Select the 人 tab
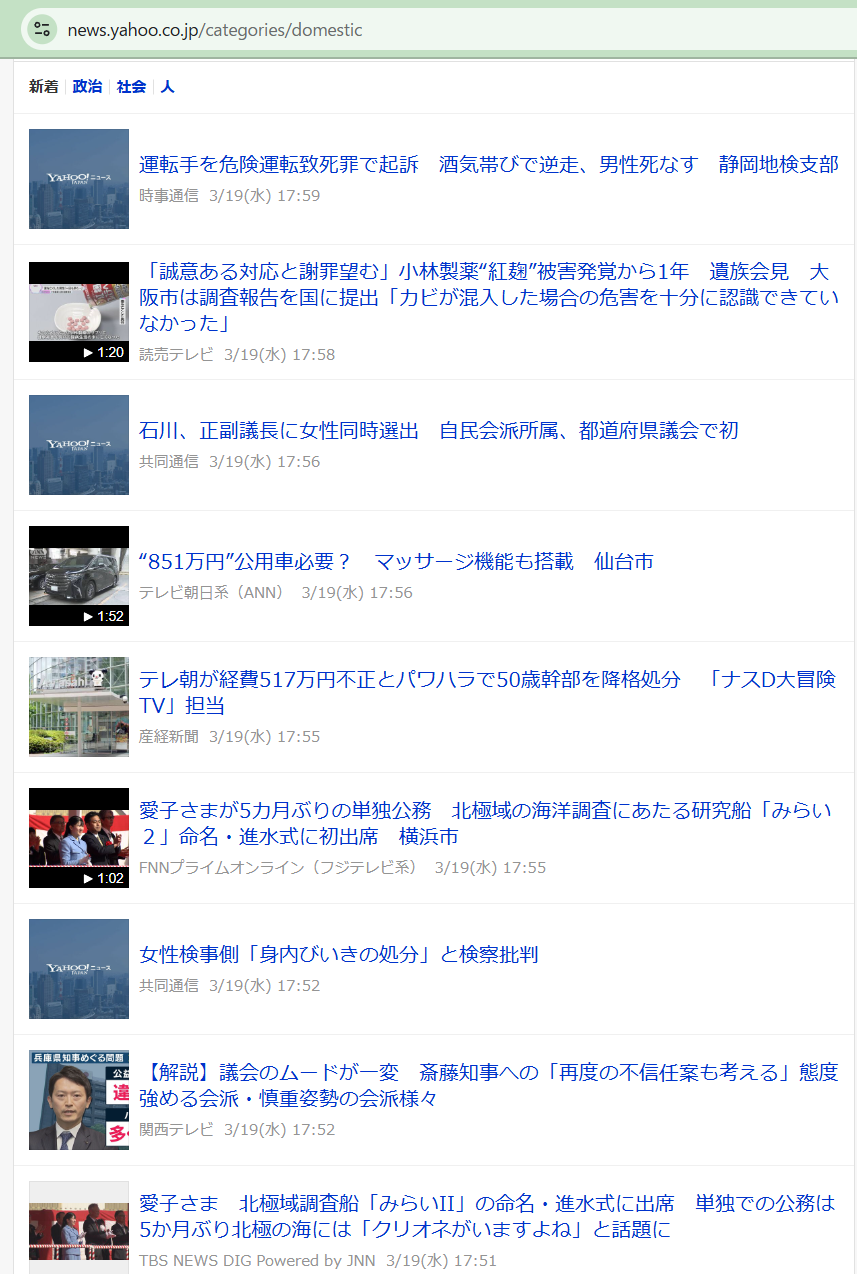Image resolution: width=857 pixels, height=1274 pixels. (x=167, y=87)
